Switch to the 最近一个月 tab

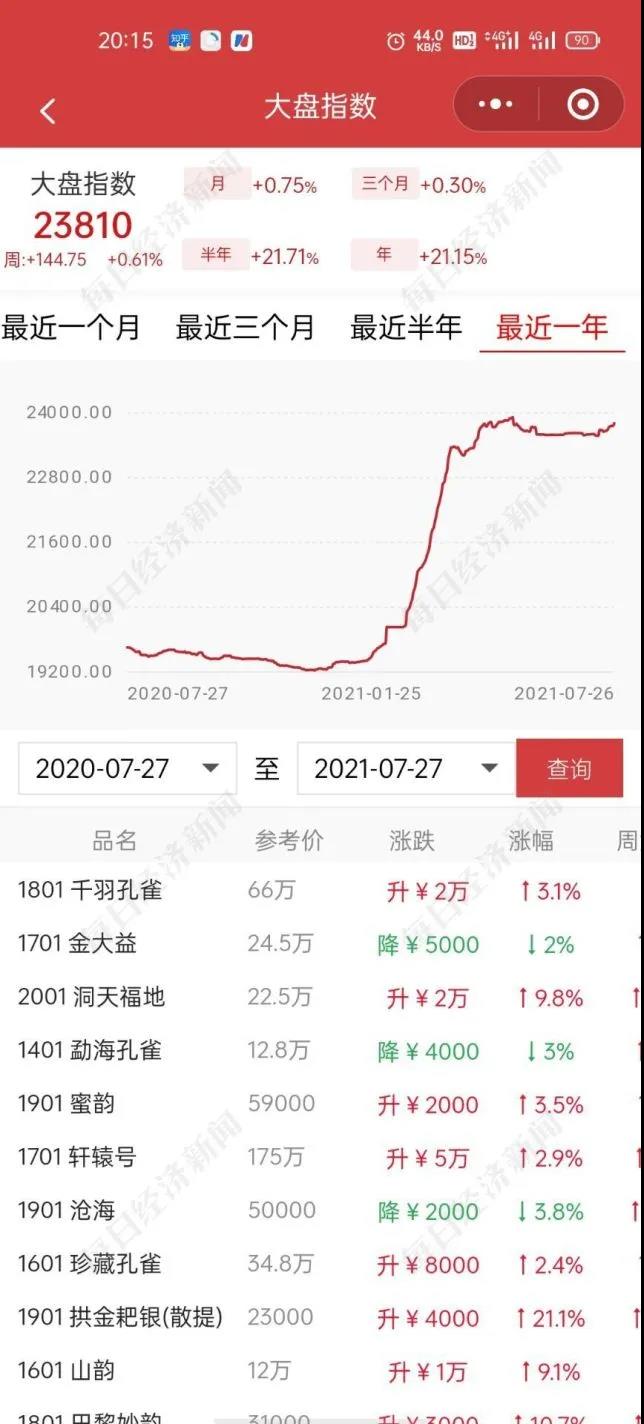pyautogui.click(x=71, y=327)
